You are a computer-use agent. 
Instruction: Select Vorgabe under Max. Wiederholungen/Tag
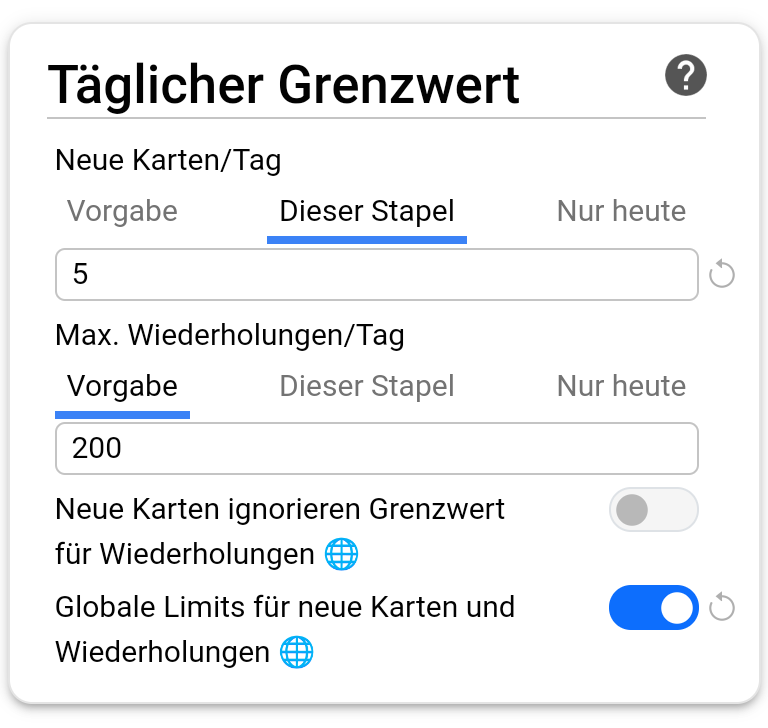tap(122, 387)
